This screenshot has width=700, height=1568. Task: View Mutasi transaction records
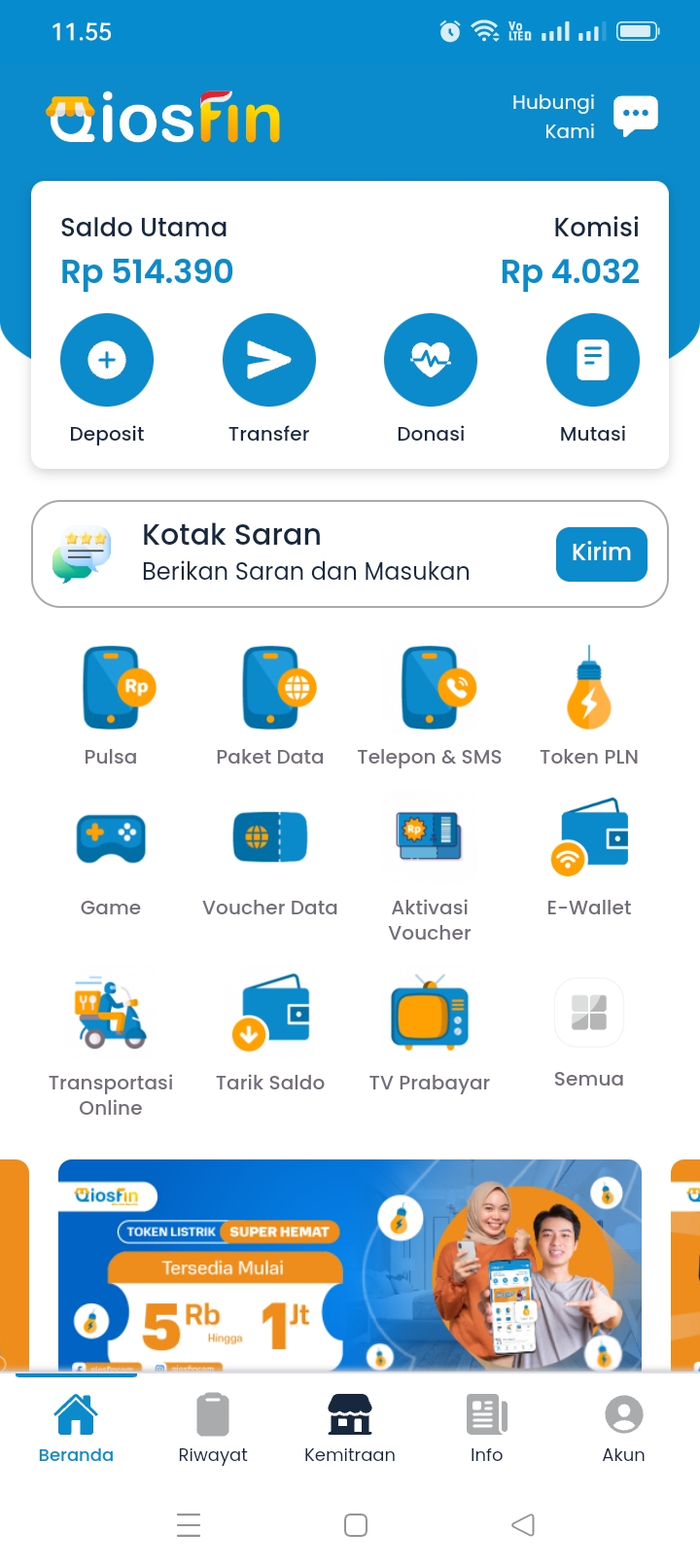point(592,359)
